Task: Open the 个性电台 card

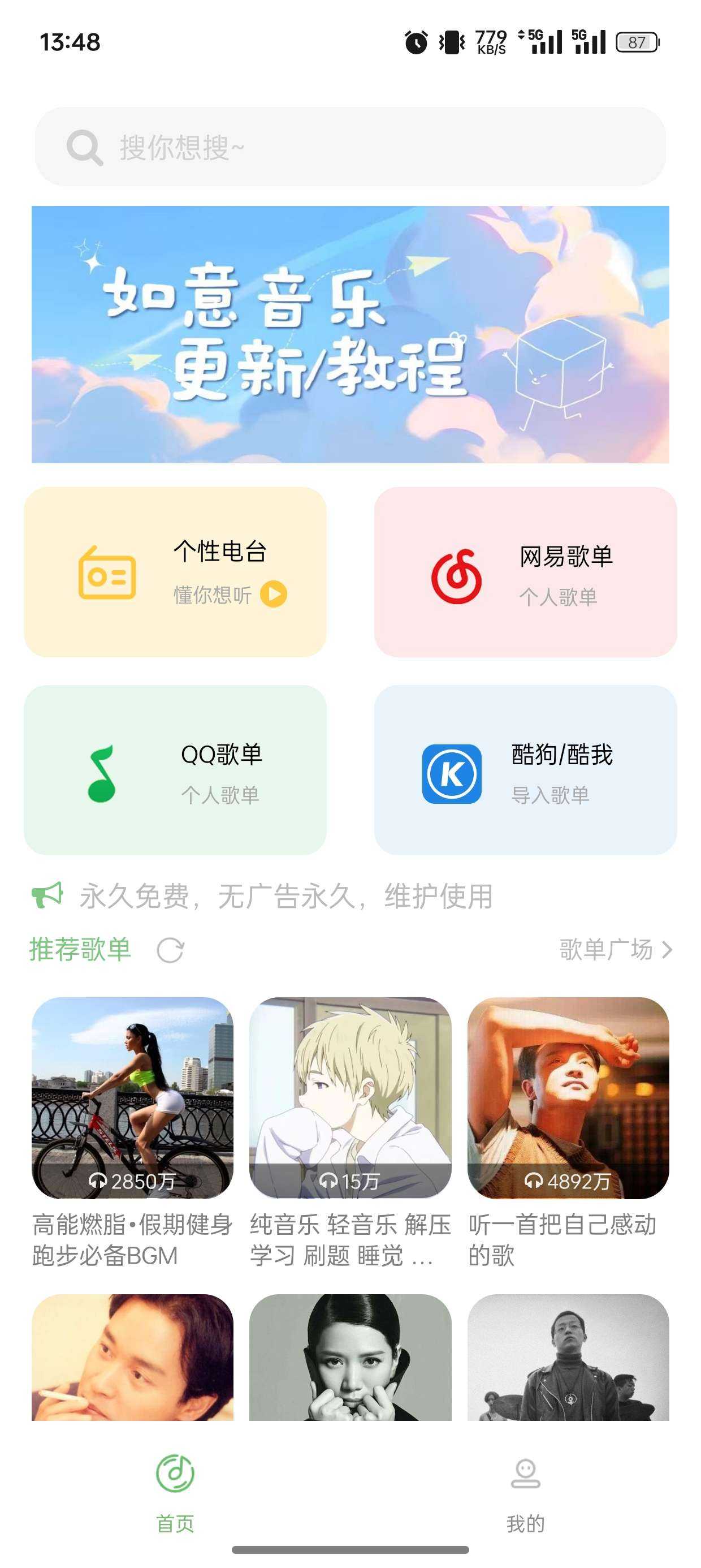Action: coord(175,571)
